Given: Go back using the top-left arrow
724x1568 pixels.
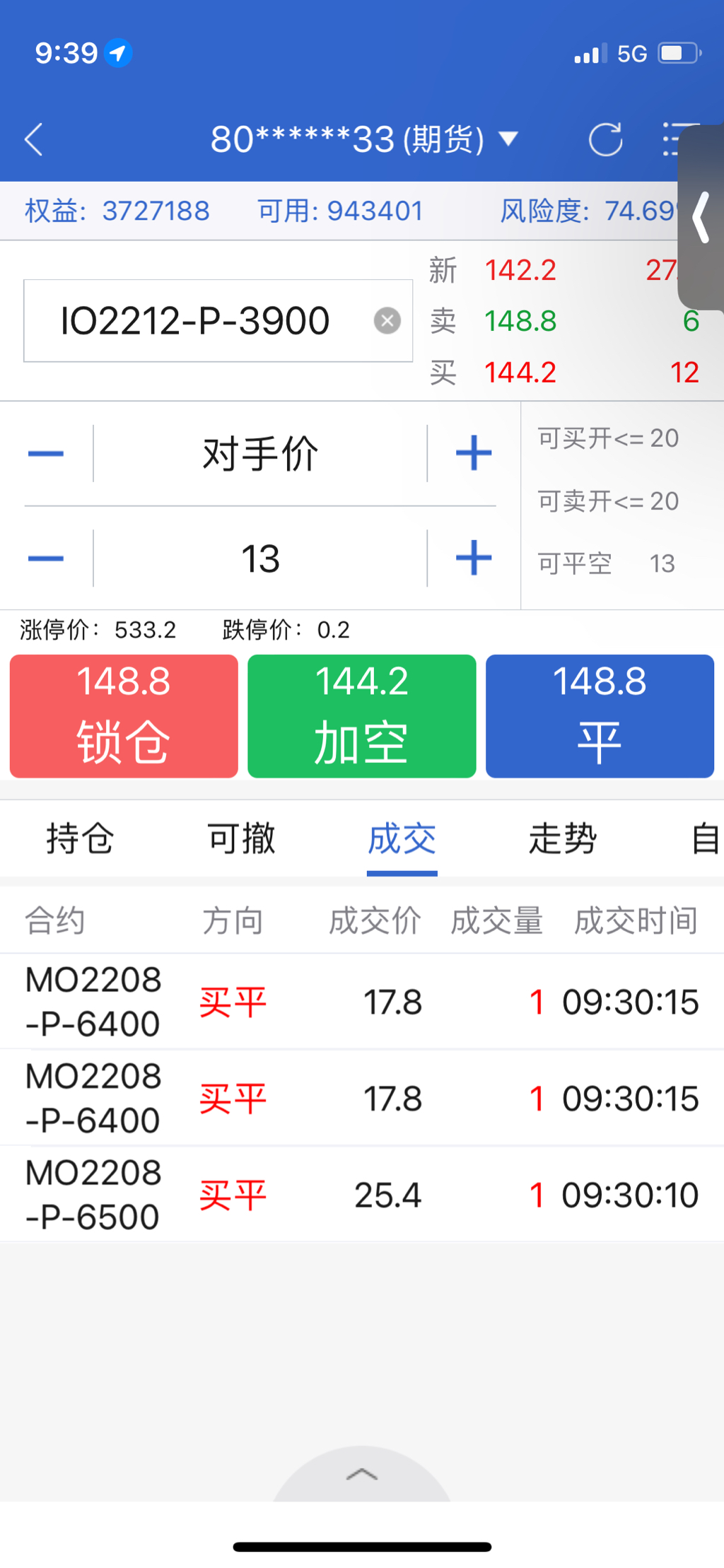Looking at the screenshot, I should tap(34, 139).
